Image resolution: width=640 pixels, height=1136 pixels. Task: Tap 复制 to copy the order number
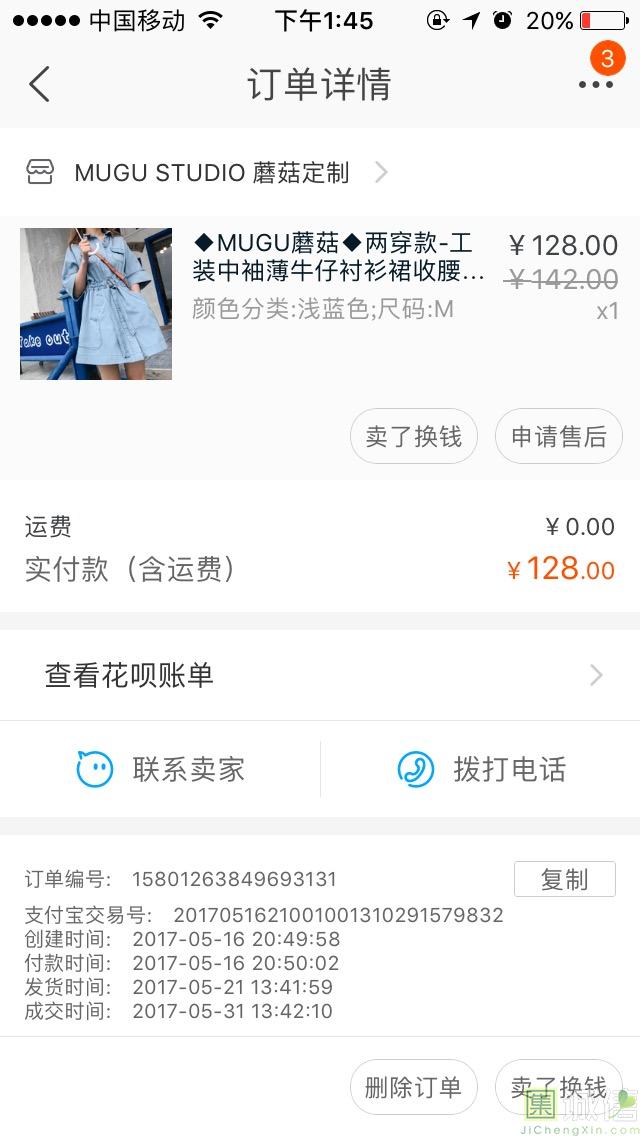[x=565, y=879]
